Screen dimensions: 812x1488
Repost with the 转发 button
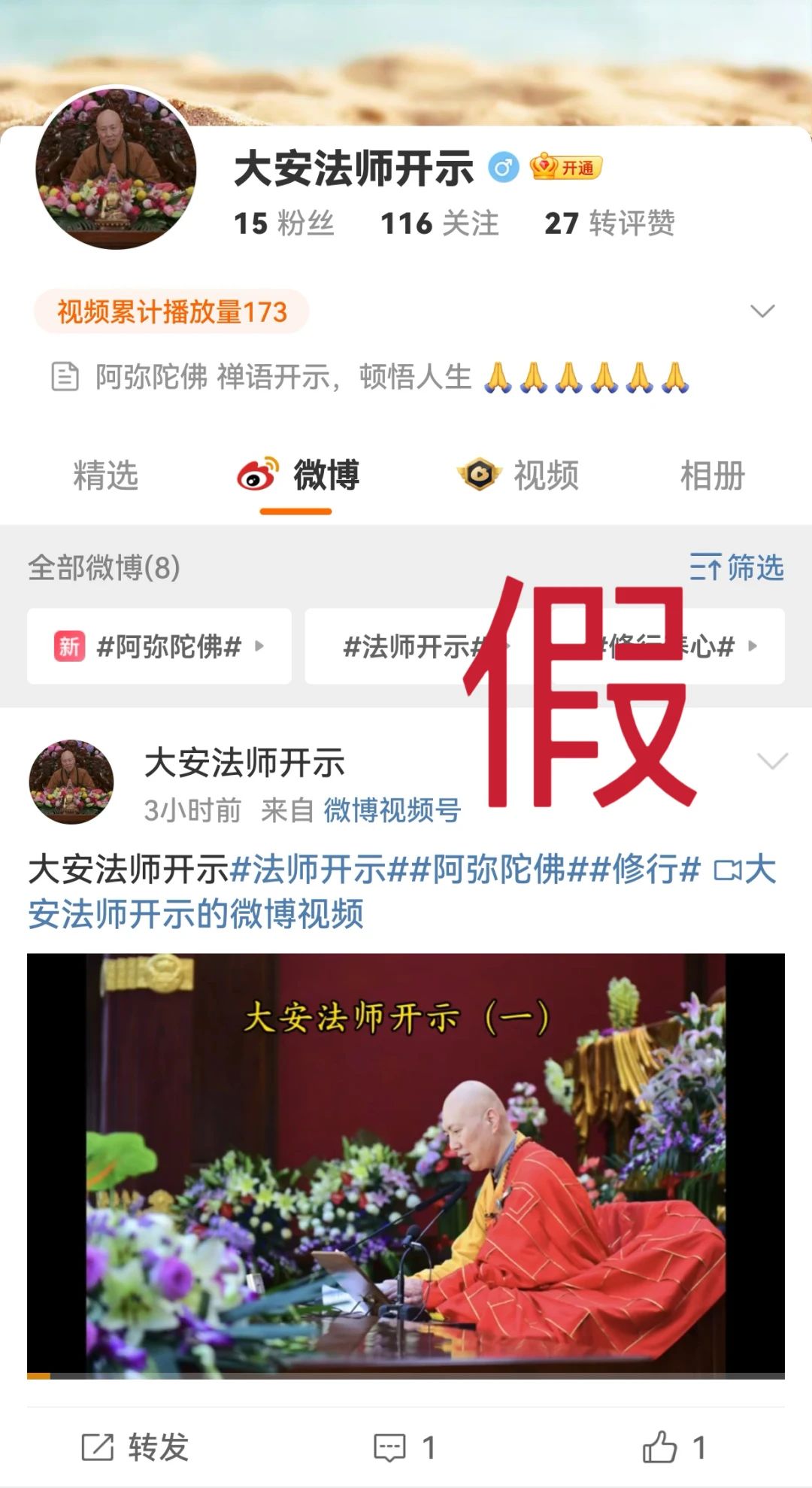pyautogui.click(x=136, y=1447)
